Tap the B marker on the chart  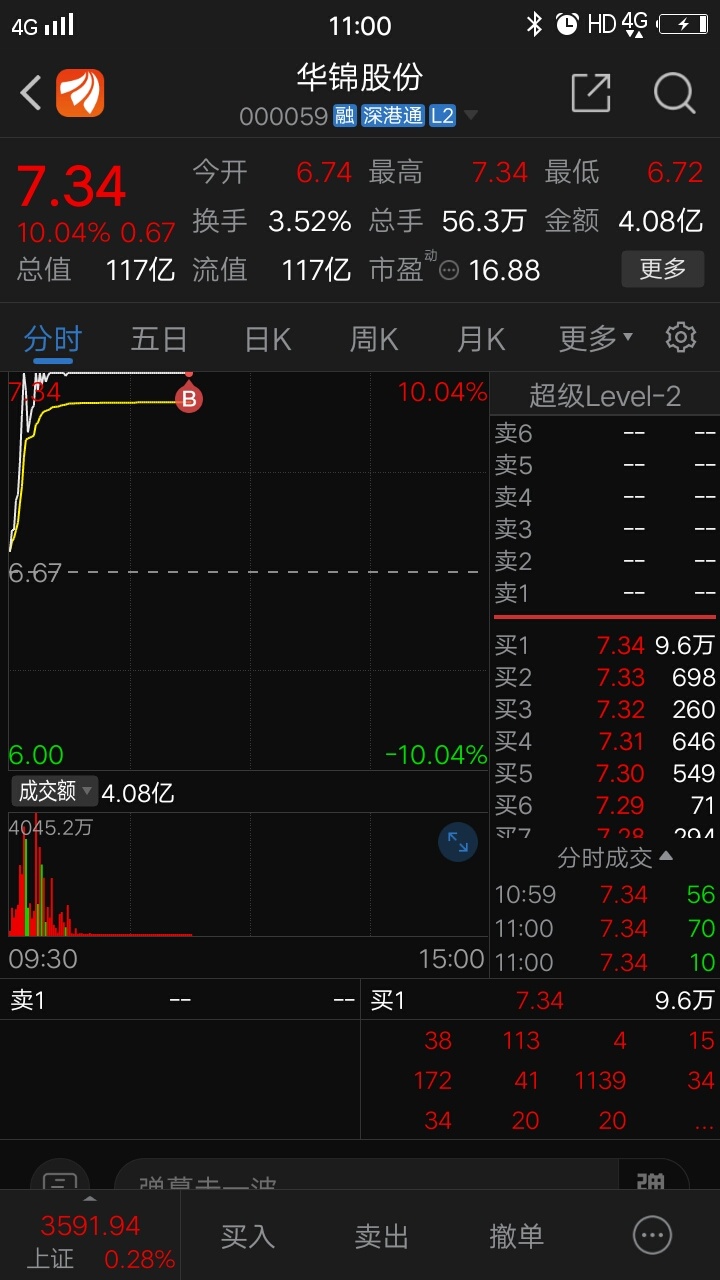188,399
